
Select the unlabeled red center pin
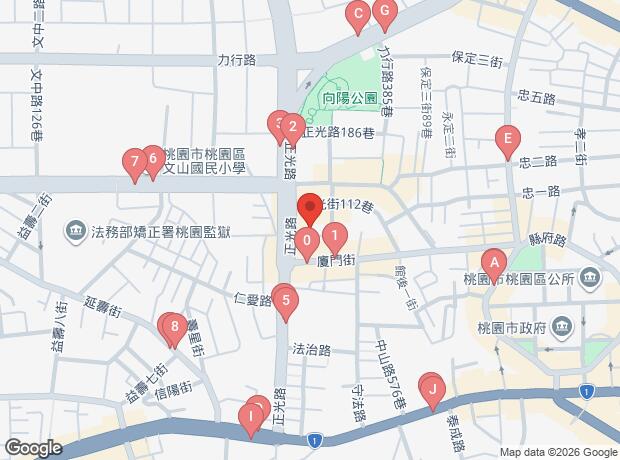tap(310, 208)
